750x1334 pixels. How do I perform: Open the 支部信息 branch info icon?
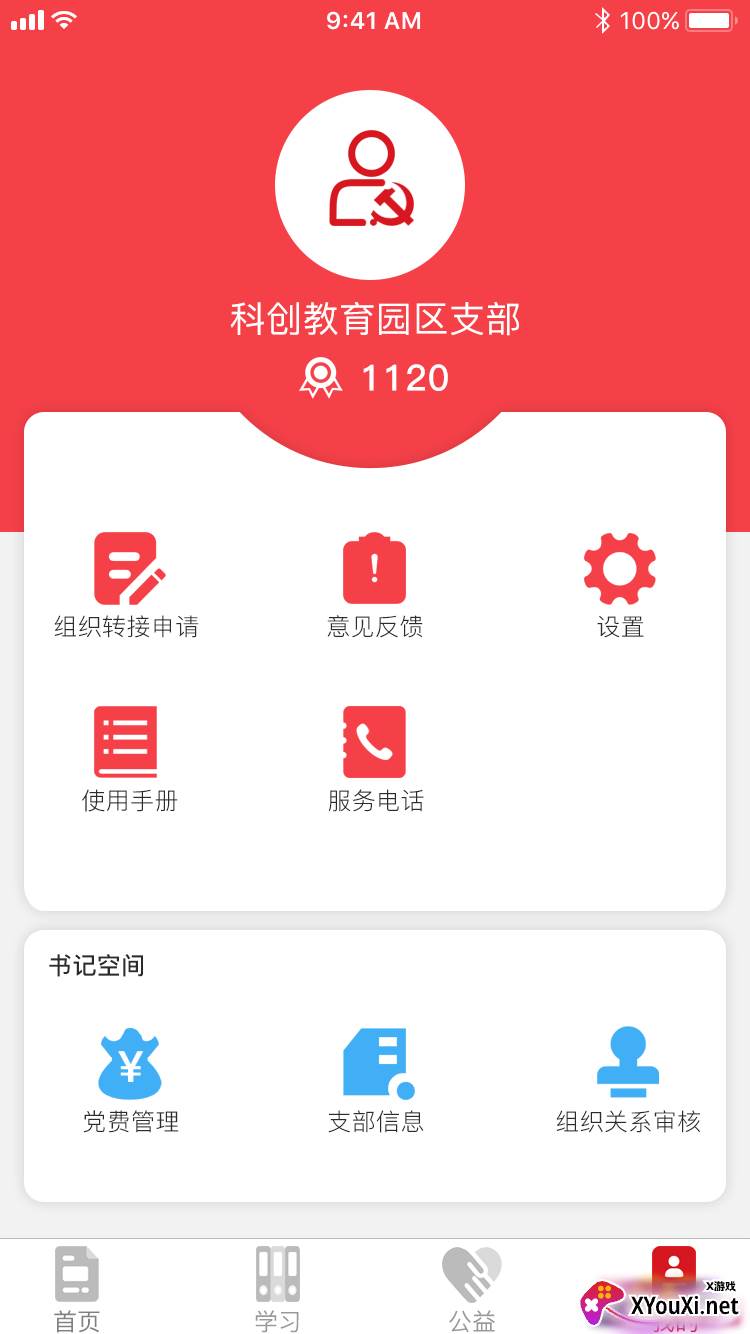click(373, 1063)
